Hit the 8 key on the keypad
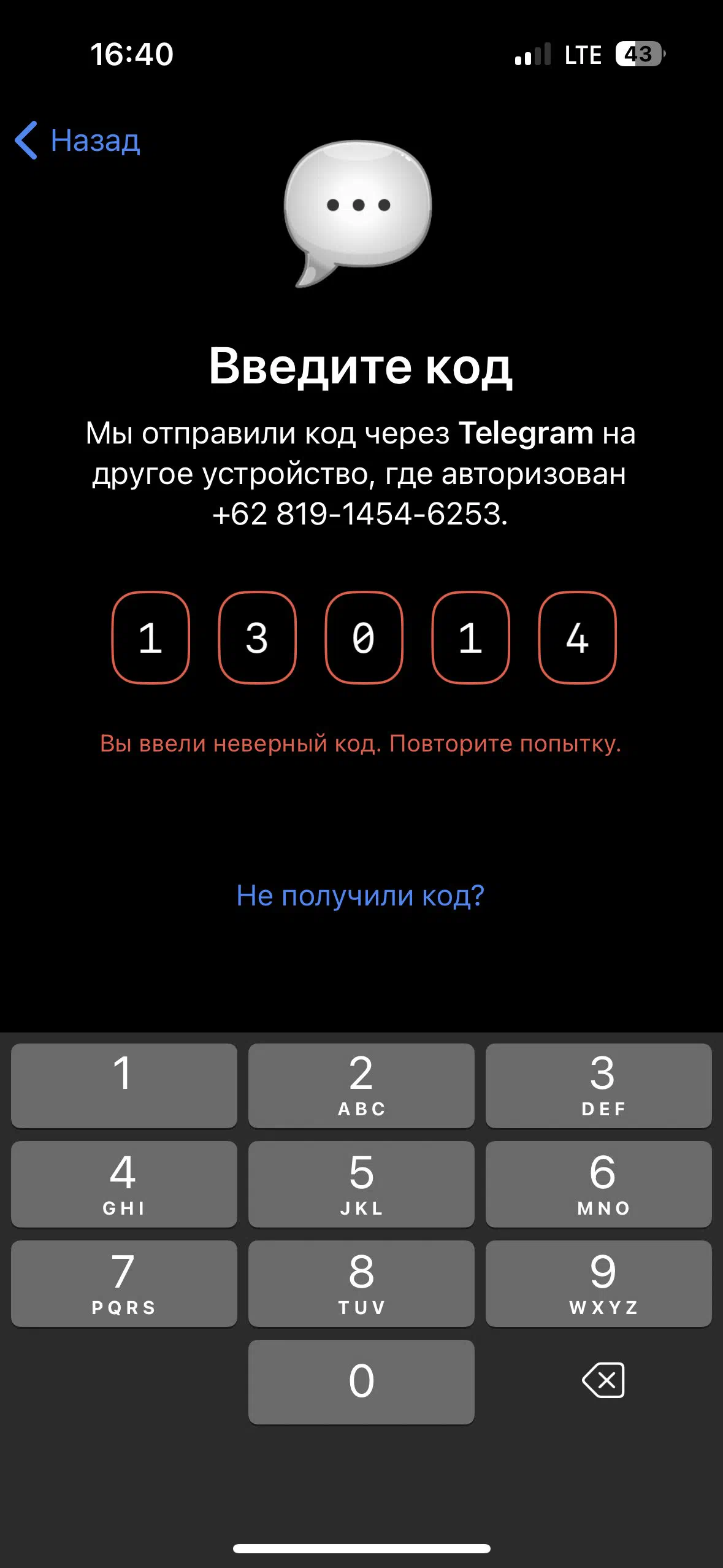Image resolution: width=723 pixels, height=1568 pixels. [361, 1283]
